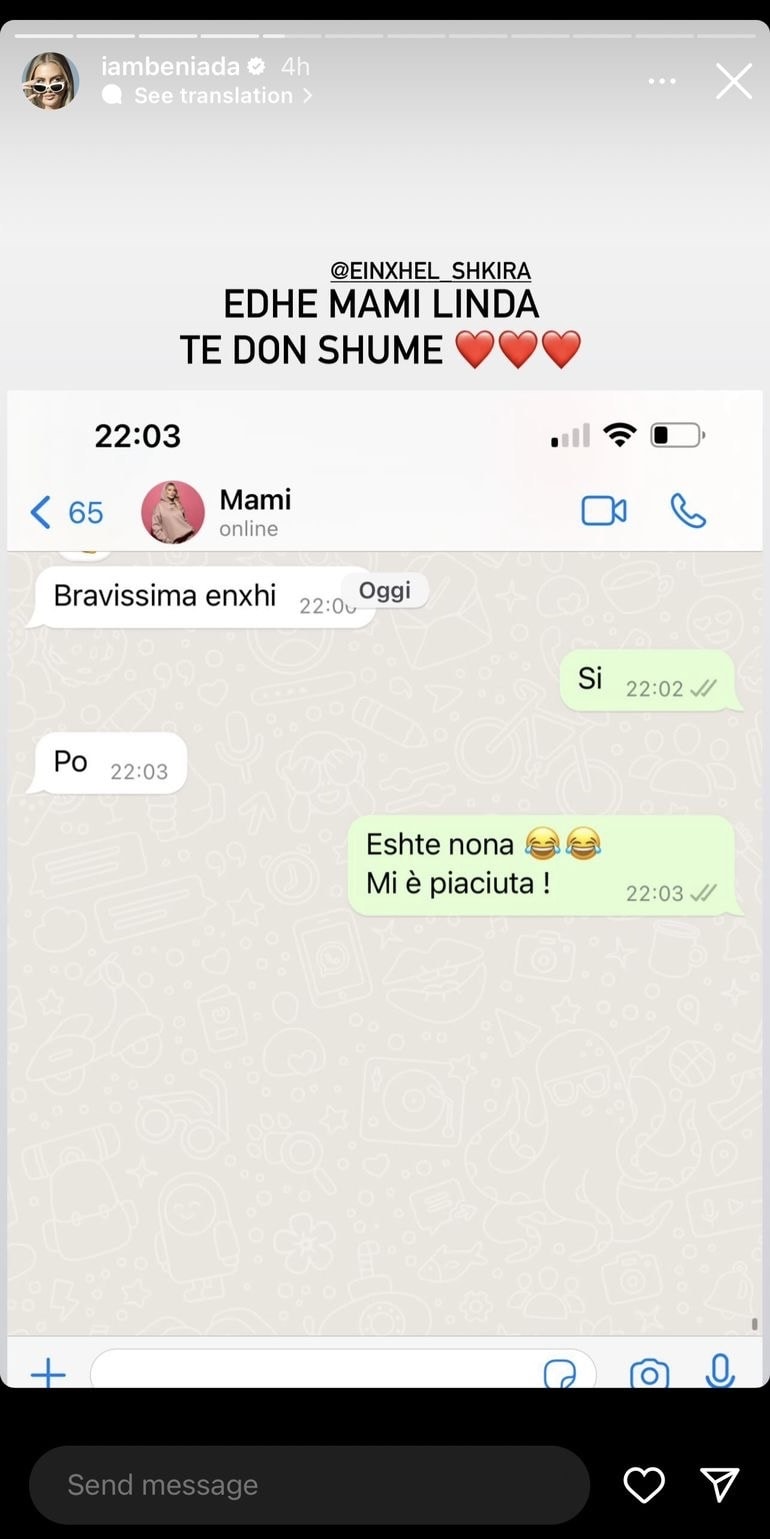Open the @EINXHEL_SHKIRA mention
The height and width of the screenshot is (1539, 770).
coord(430,271)
